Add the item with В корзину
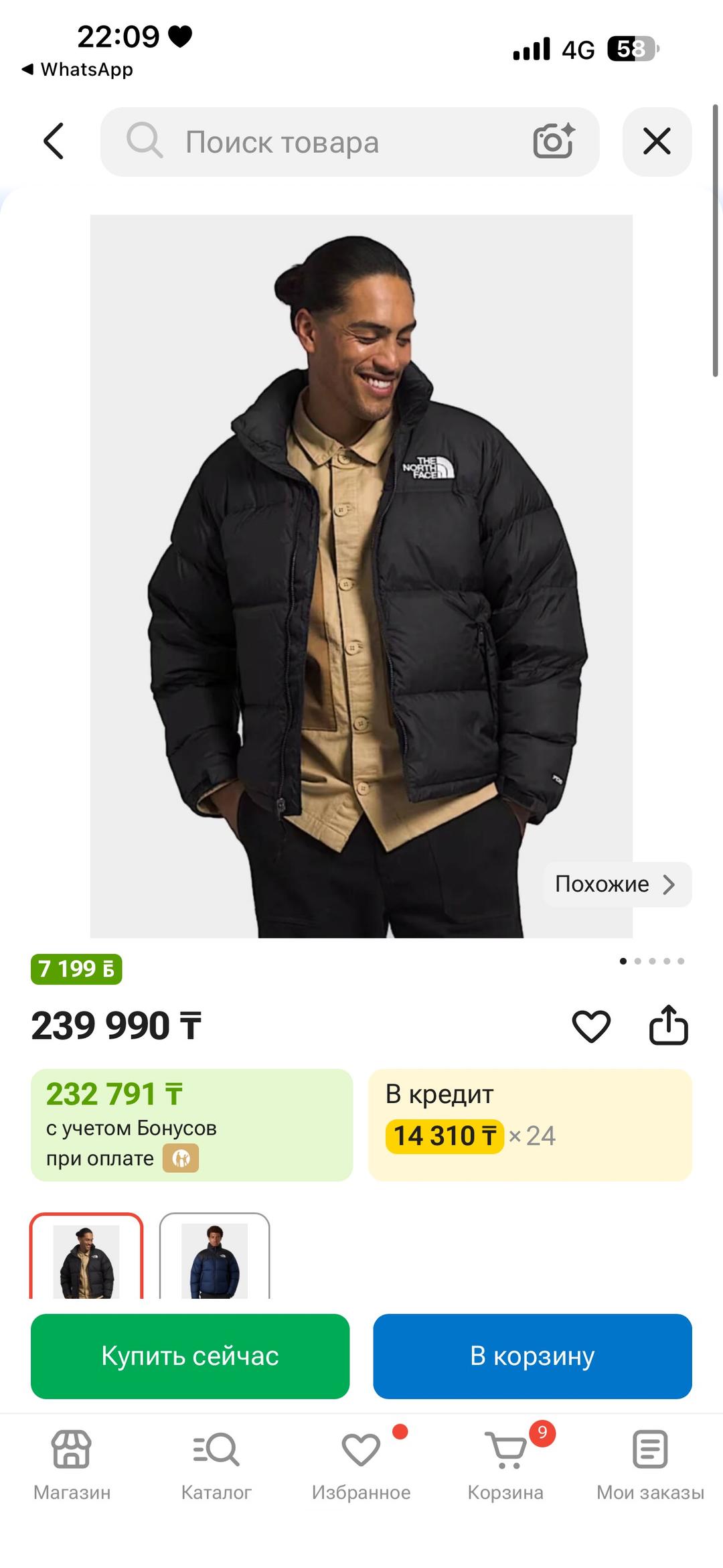The image size is (723, 1568). (532, 1356)
